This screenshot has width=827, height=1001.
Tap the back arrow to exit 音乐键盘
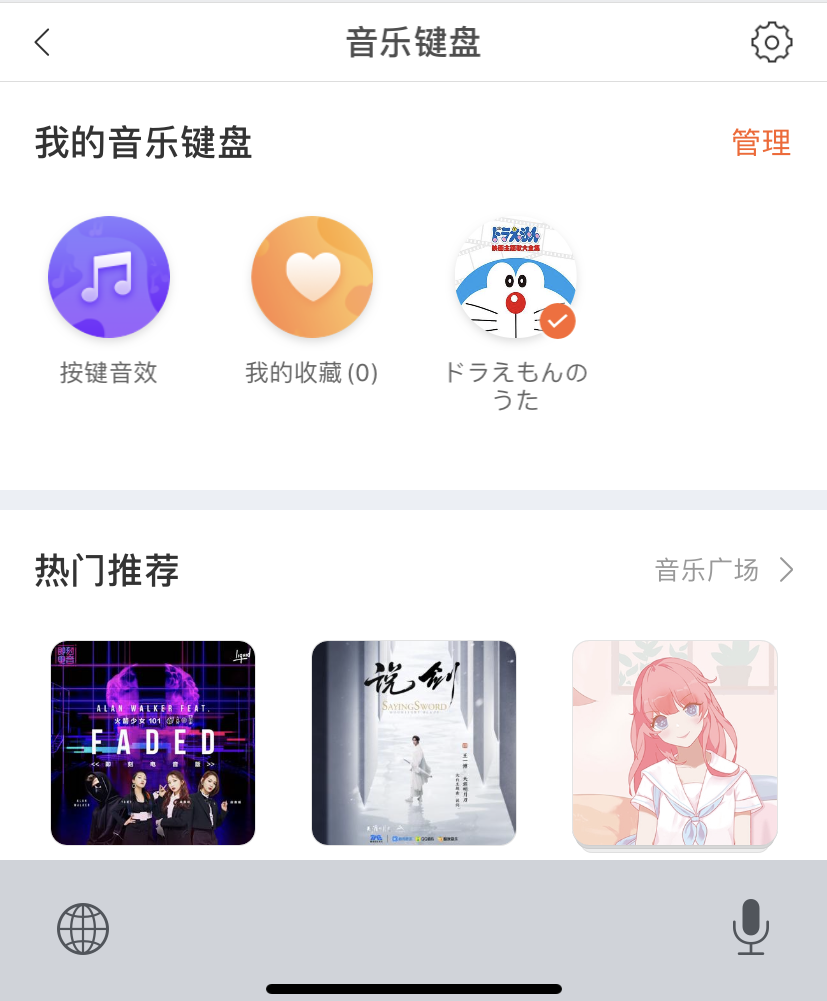(41, 42)
